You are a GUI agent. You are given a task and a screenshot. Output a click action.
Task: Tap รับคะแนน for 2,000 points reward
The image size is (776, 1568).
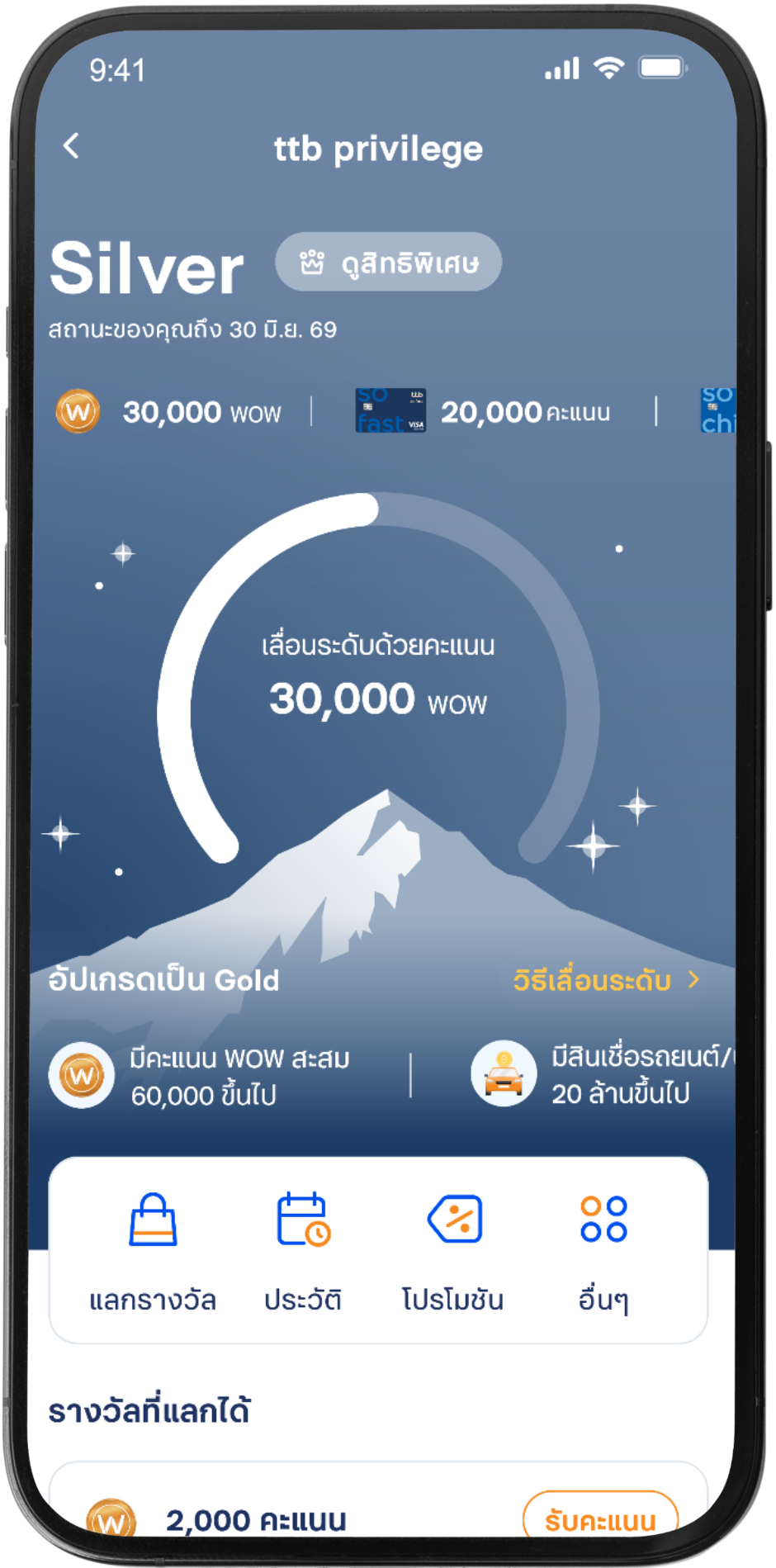coord(600,1518)
